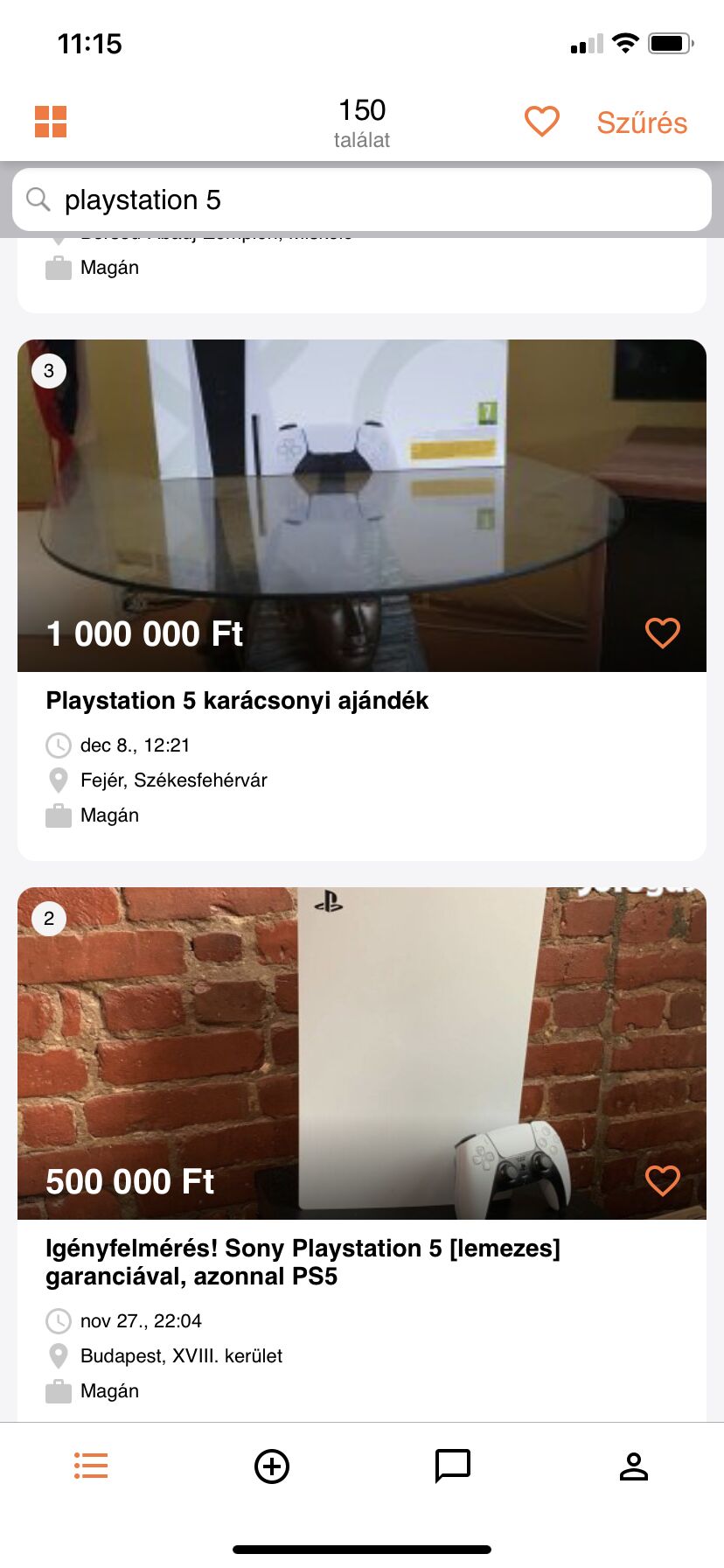Go to the profile tab
The height and width of the screenshot is (1568, 724).
point(634,1466)
